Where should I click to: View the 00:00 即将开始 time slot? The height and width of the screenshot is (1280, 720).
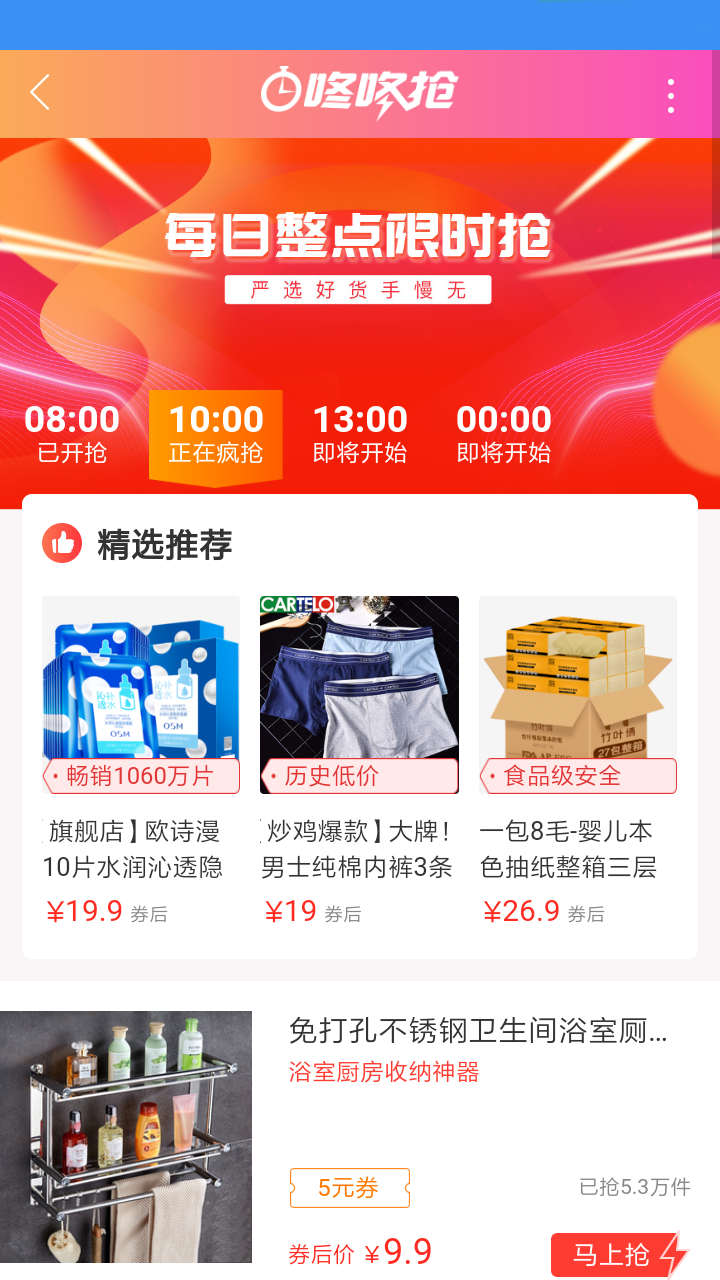pyautogui.click(x=504, y=434)
